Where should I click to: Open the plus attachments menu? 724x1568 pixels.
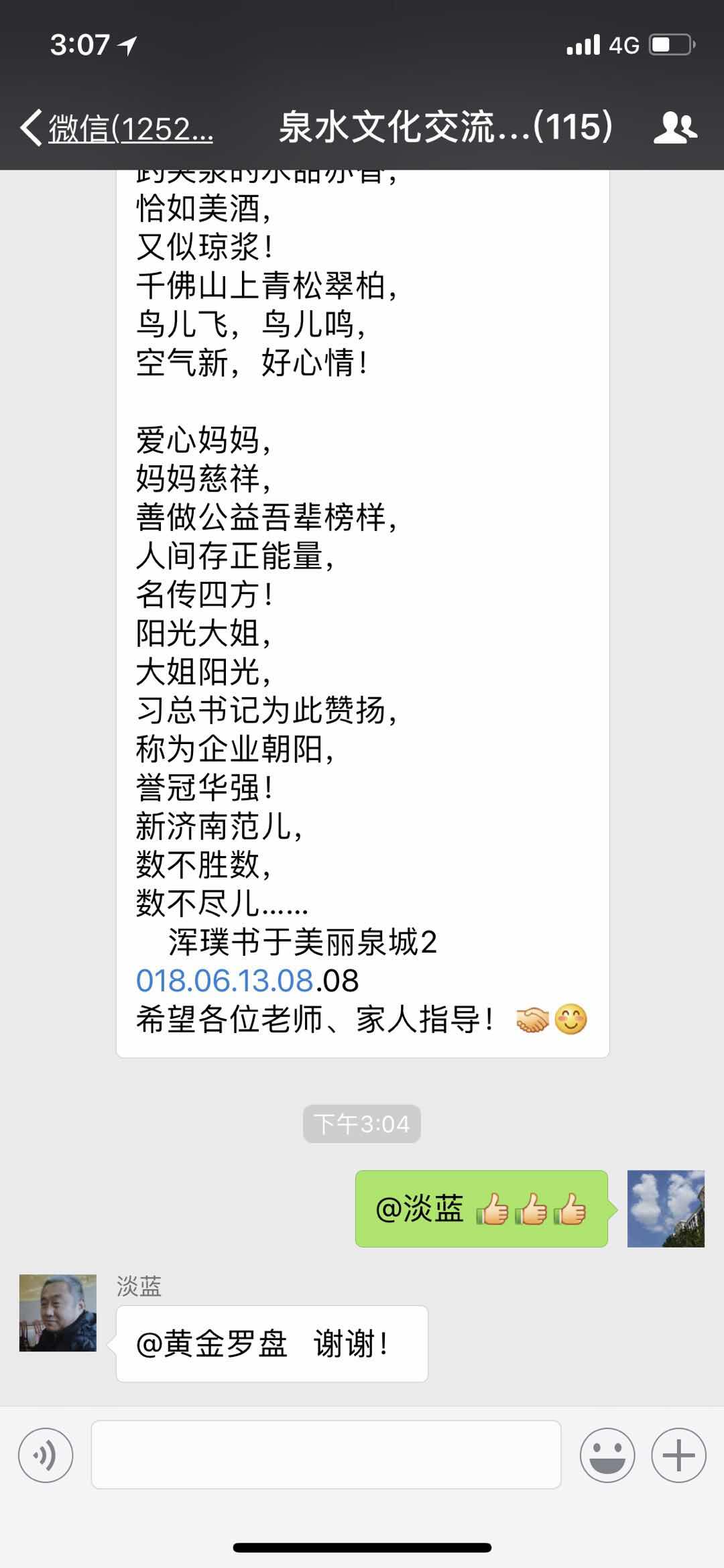678,1455
